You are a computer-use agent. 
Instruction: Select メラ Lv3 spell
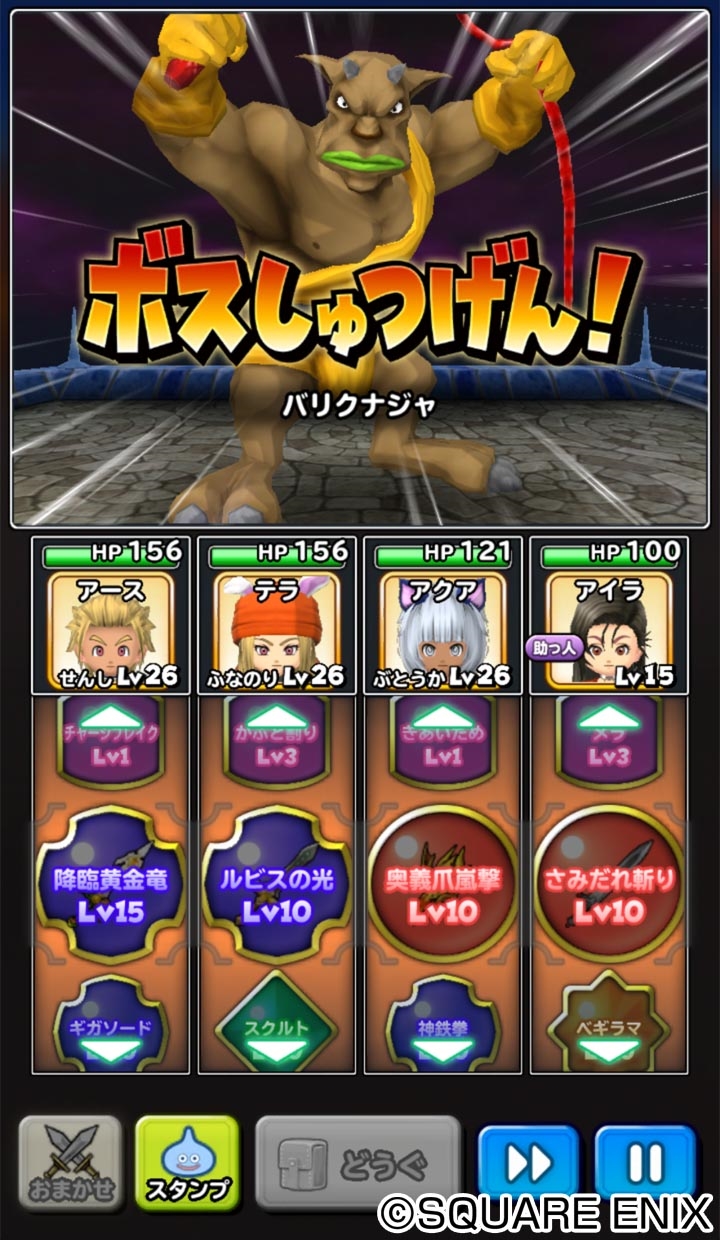[609, 745]
